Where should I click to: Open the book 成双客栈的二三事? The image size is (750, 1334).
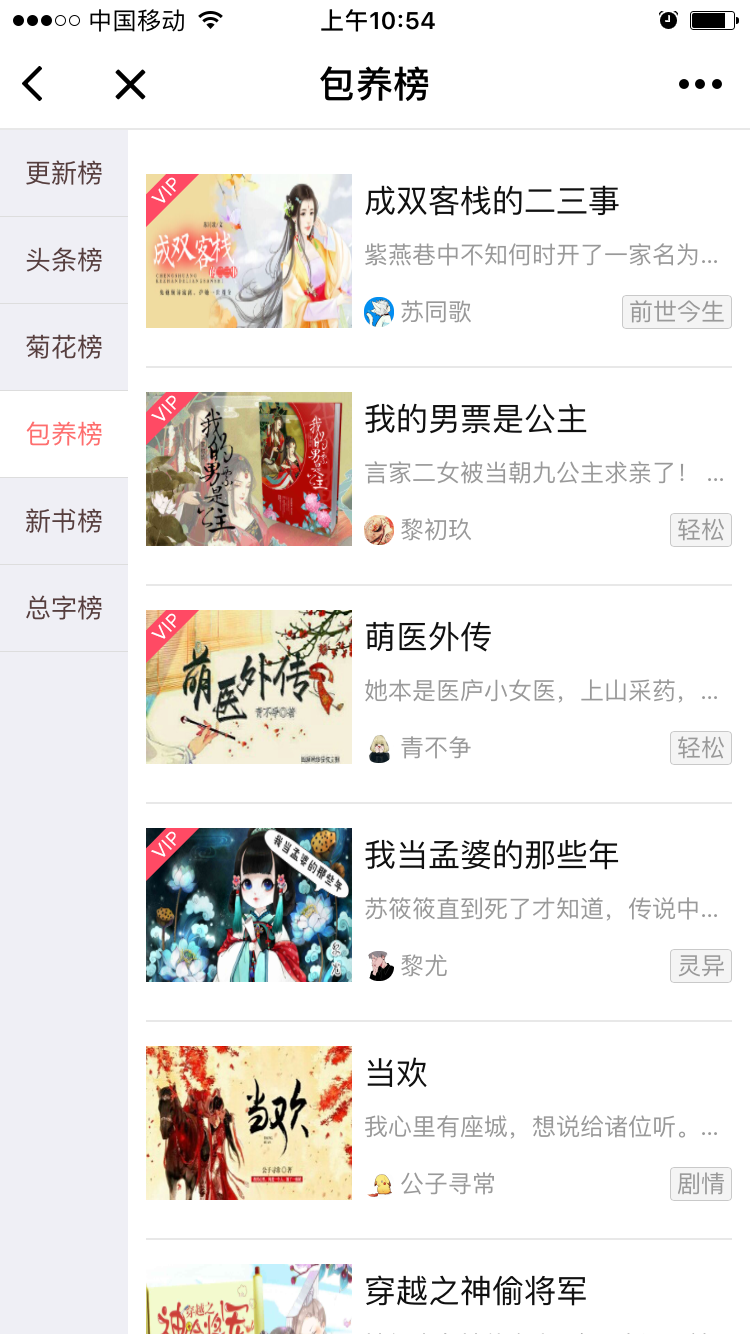click(491, 201)
